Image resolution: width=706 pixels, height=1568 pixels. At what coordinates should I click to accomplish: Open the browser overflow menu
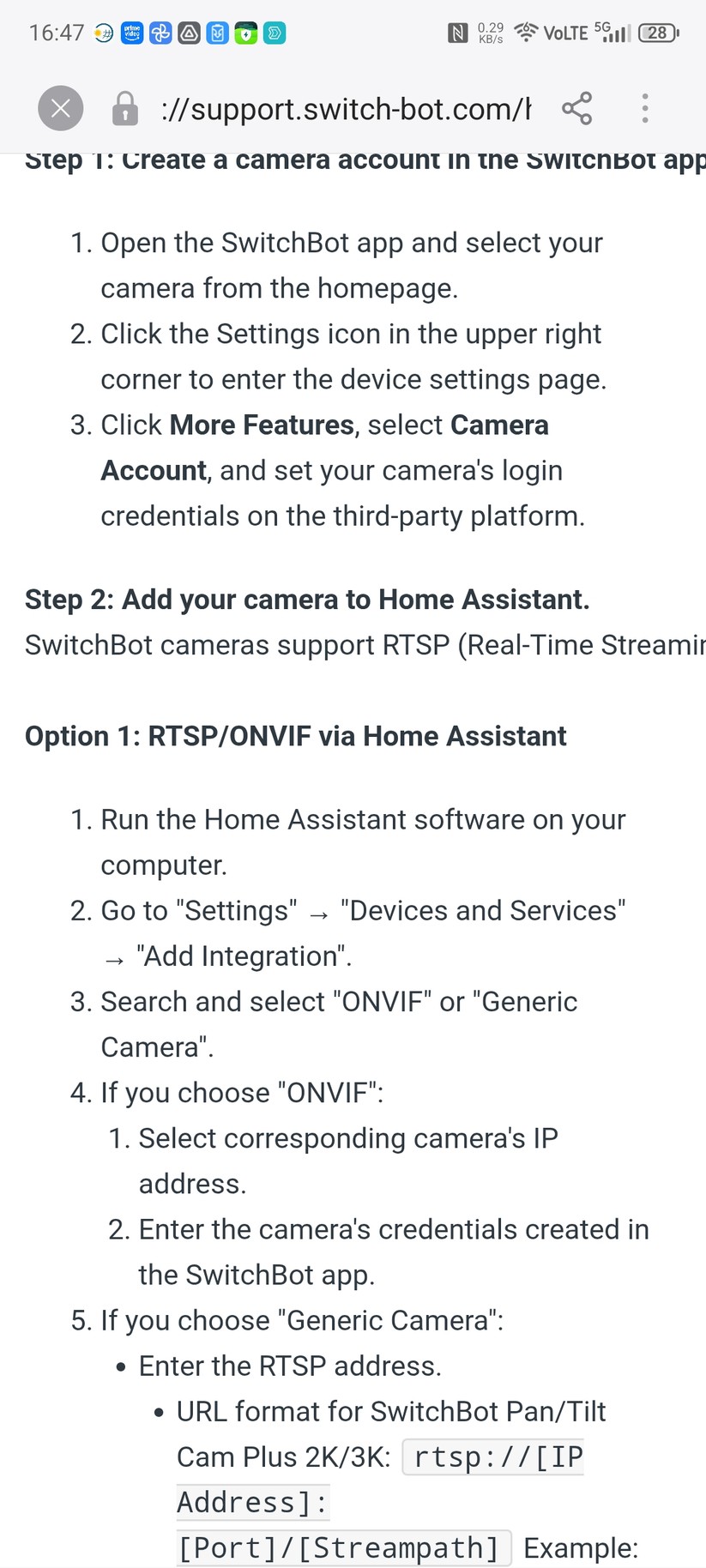[x=644, y=108]
